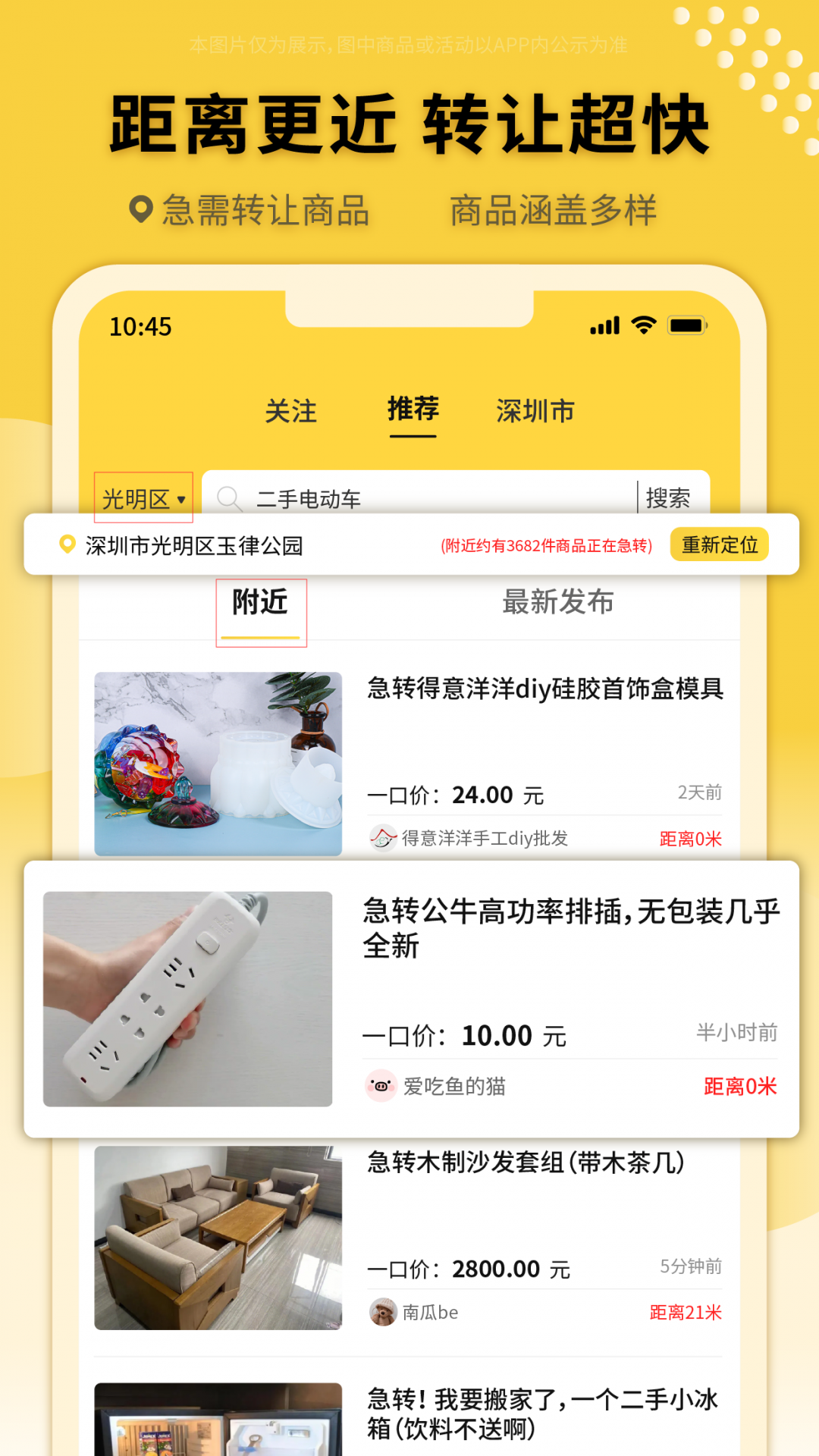
Task: Switch to the 附近 tab
Action: pos(262,604)
